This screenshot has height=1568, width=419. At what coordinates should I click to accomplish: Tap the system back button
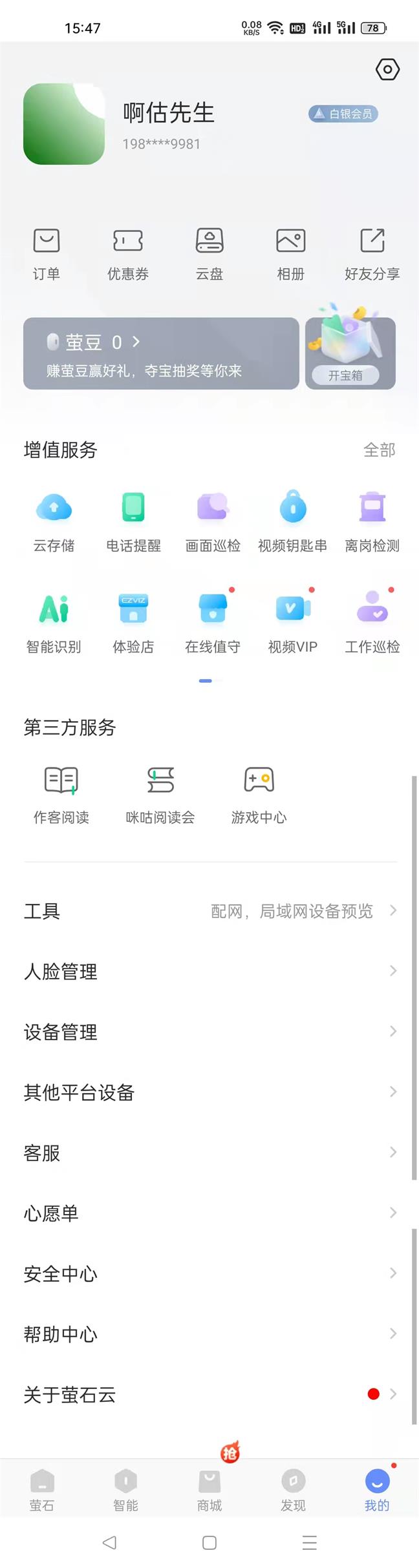[109, 1543]
